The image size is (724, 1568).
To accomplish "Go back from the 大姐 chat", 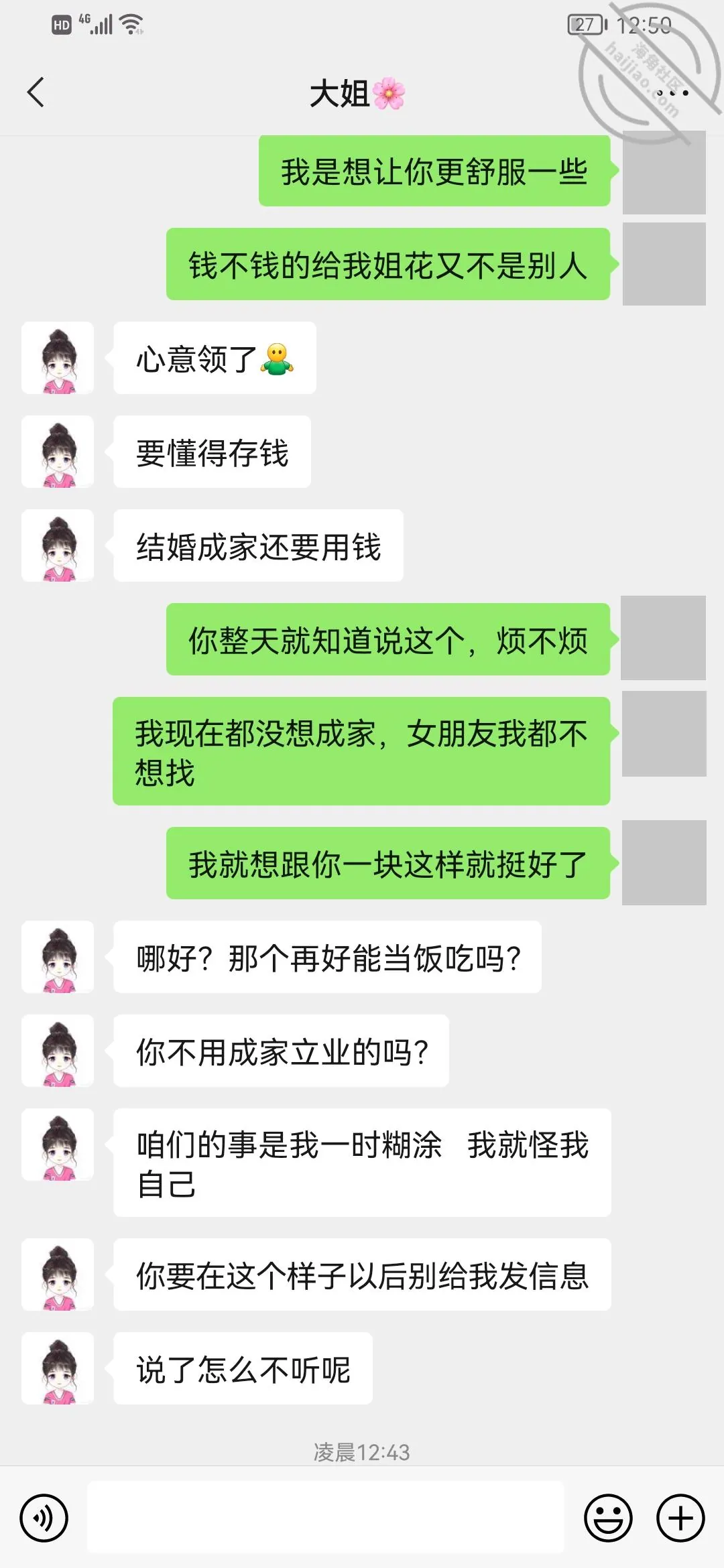I will [x=36, y=92].
